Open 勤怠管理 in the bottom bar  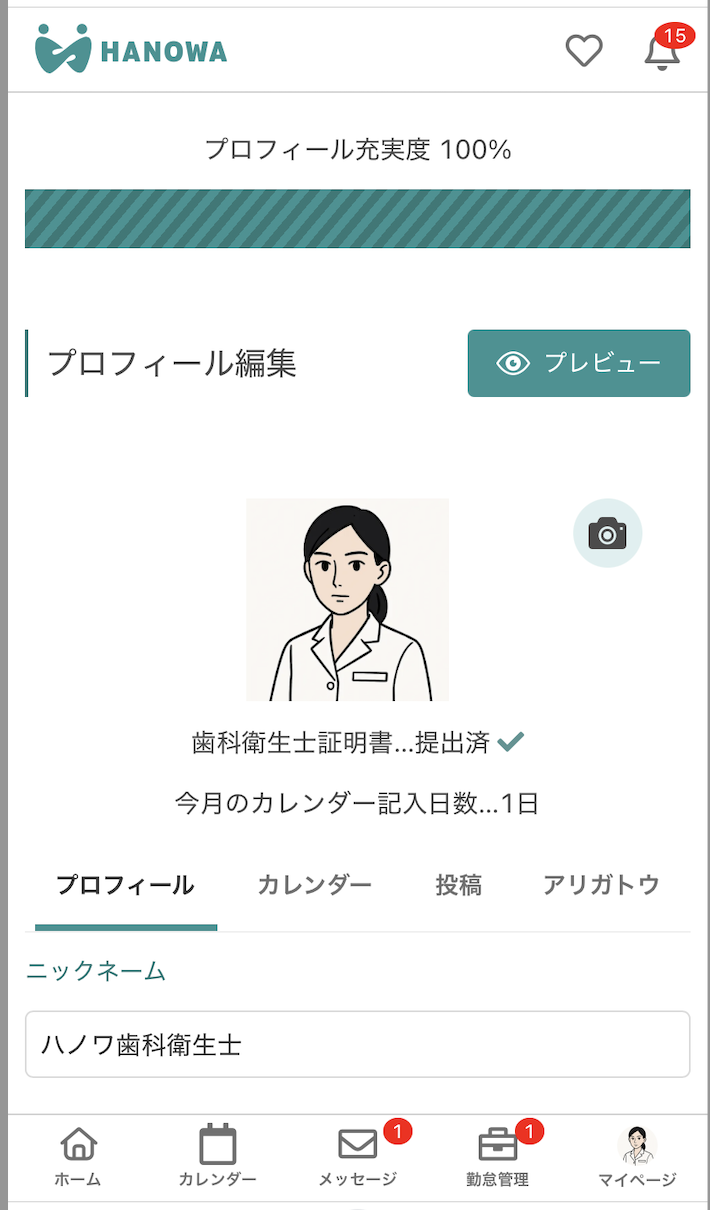tap(497, 1157)
